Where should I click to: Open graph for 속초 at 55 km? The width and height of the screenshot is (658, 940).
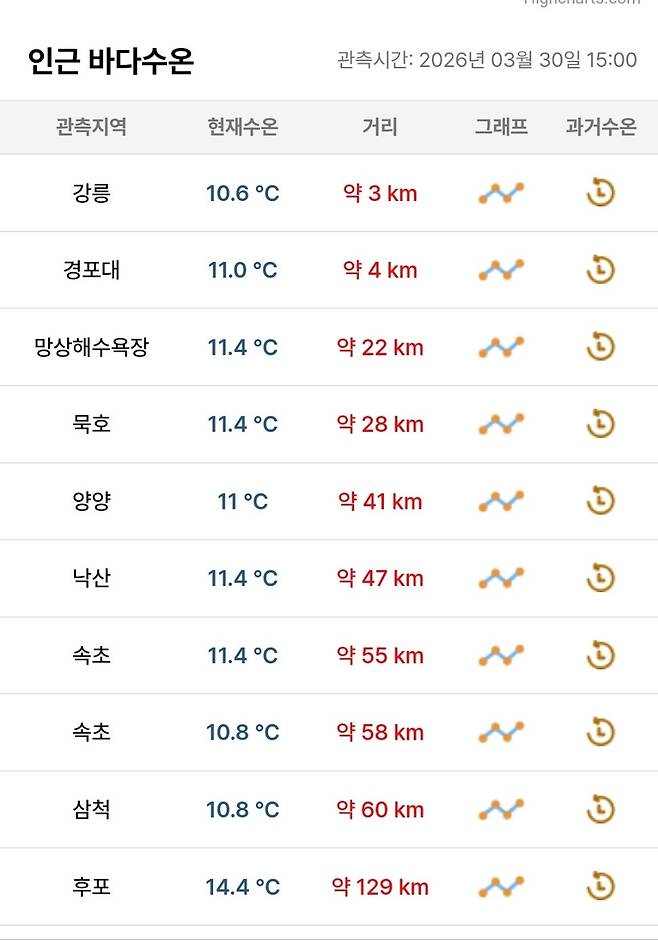point(501,655)
